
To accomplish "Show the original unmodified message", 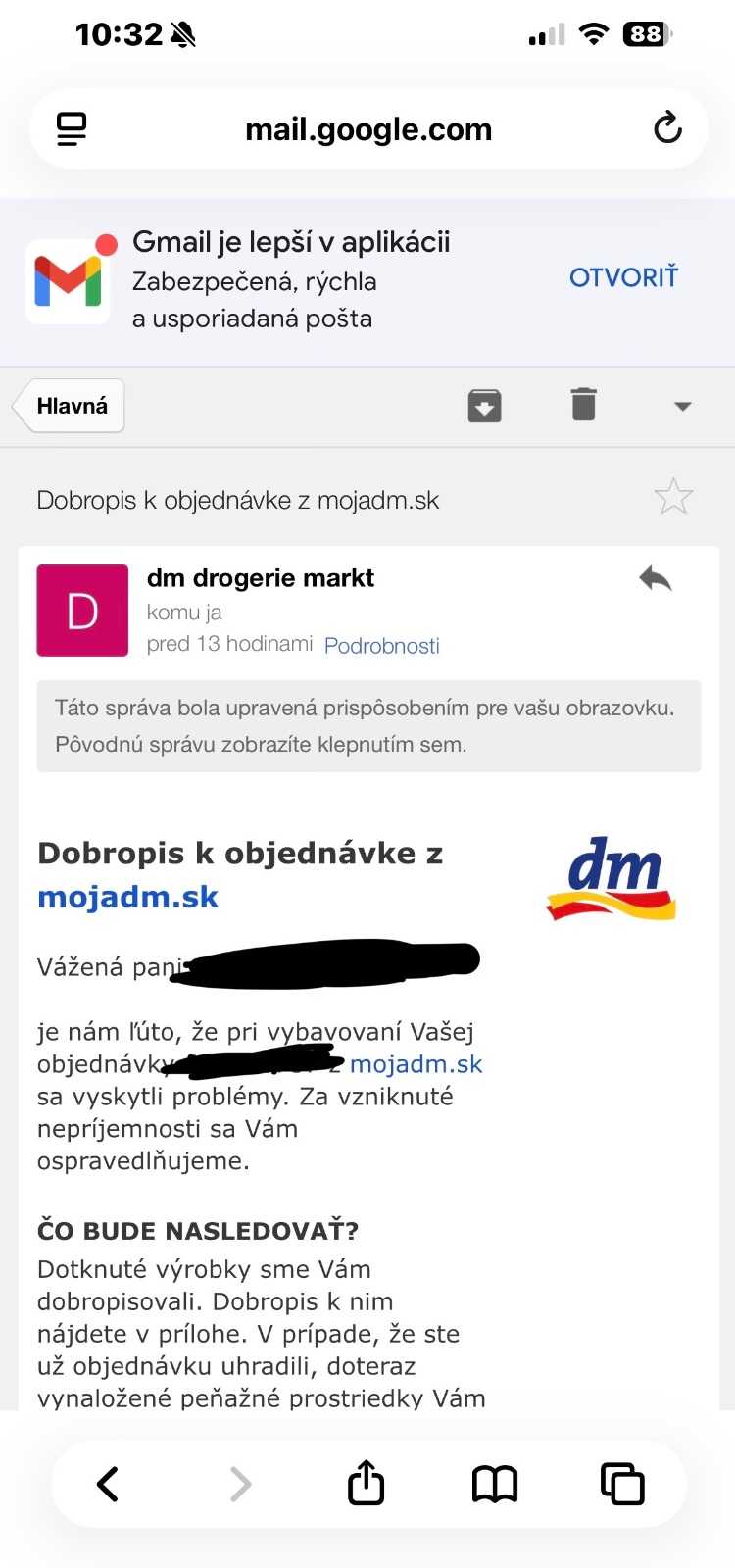I will point(368,726).
